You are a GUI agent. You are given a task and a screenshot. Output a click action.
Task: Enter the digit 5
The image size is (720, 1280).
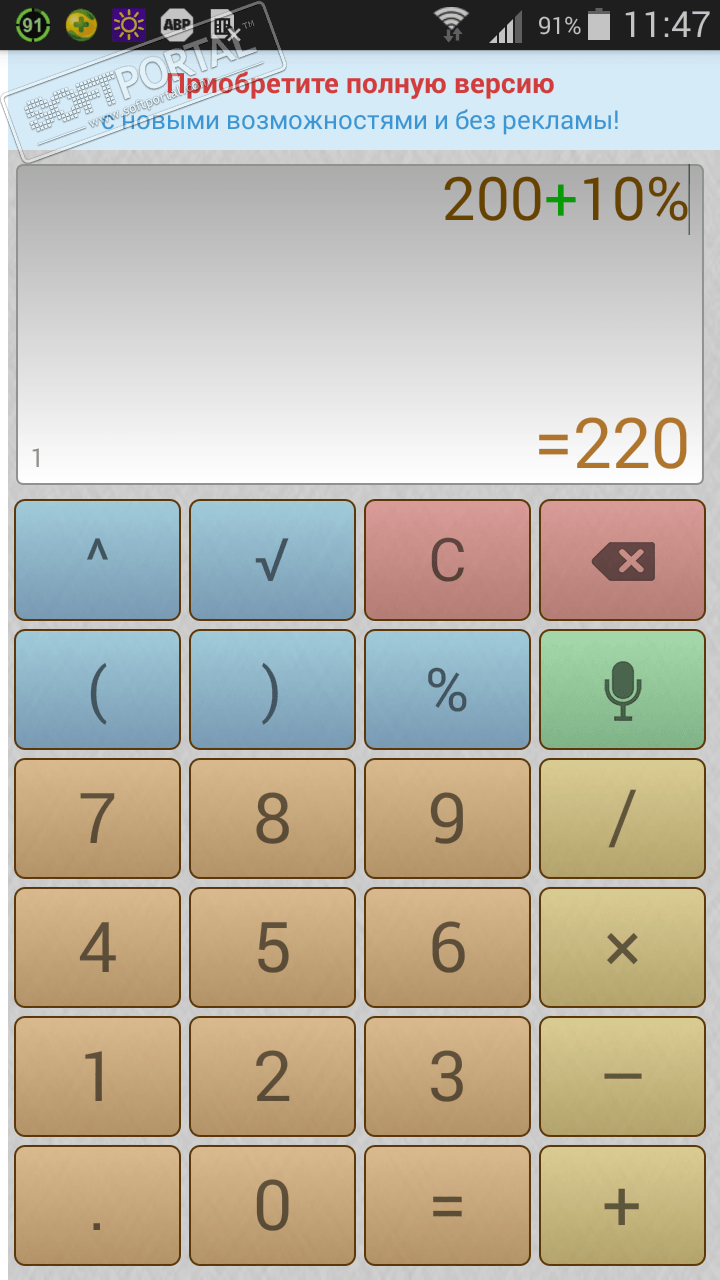click(272, 947)
